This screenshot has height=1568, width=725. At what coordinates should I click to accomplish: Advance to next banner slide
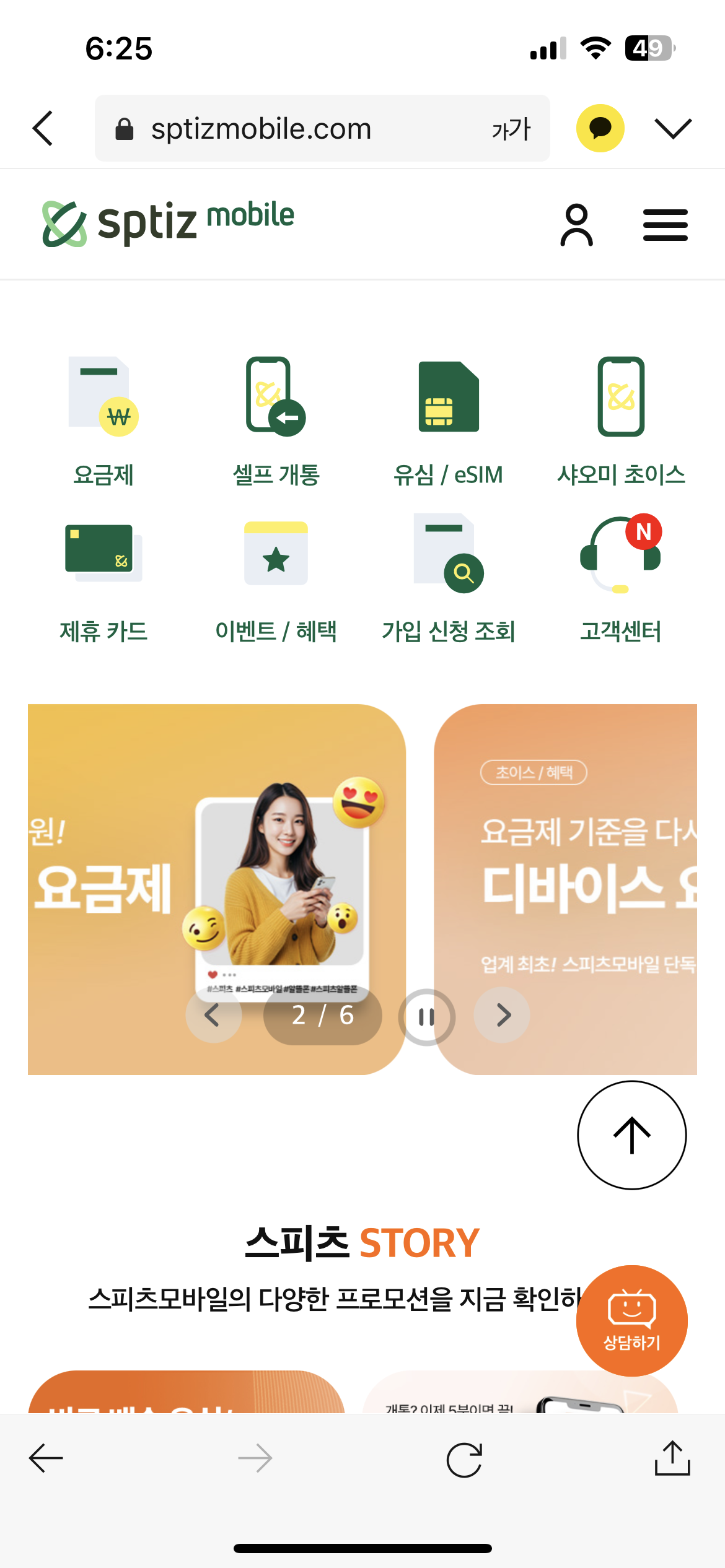tap(503, 1015)
